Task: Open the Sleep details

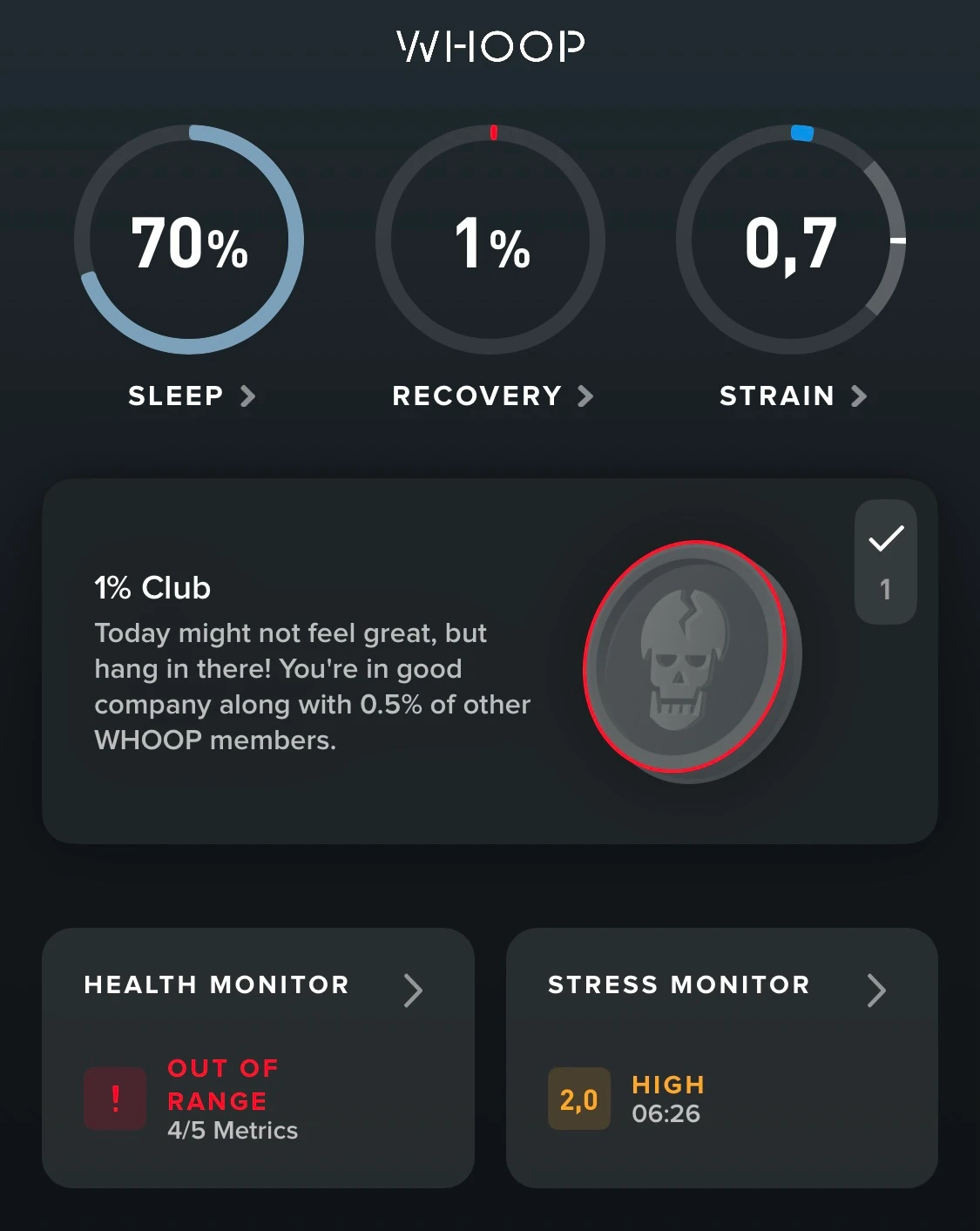Action: (191, 396)
